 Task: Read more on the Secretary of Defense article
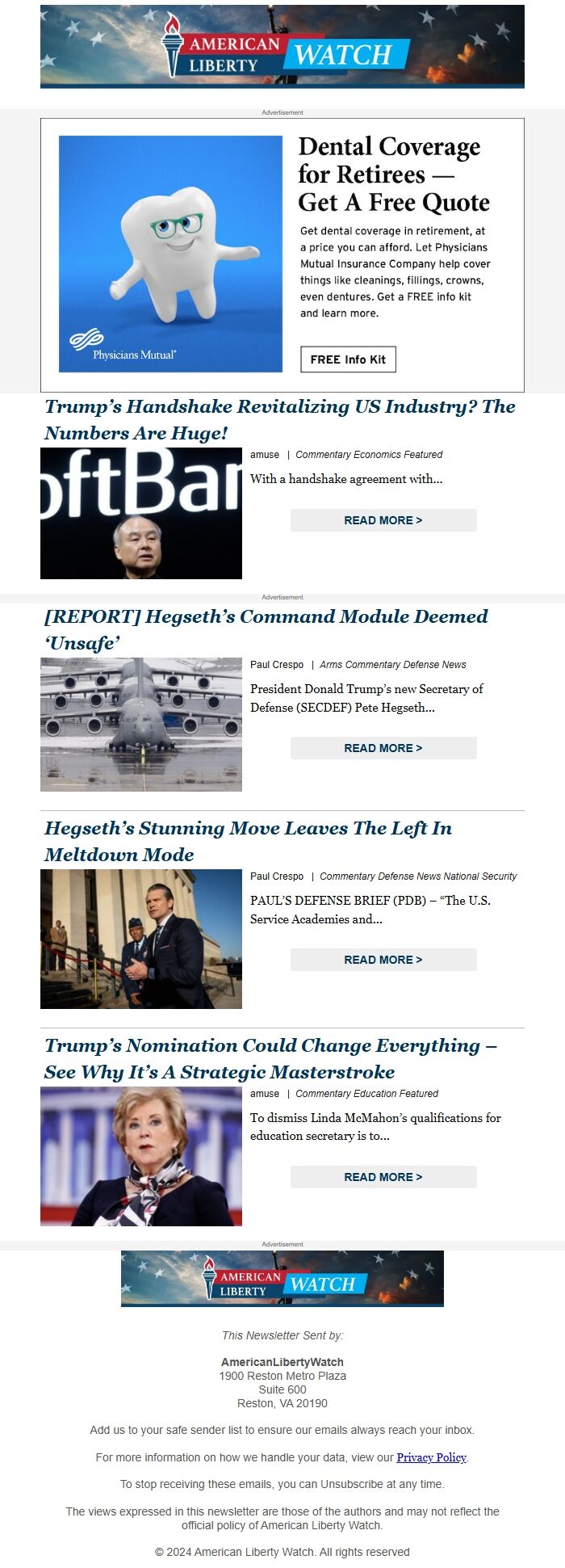[383, 748]
